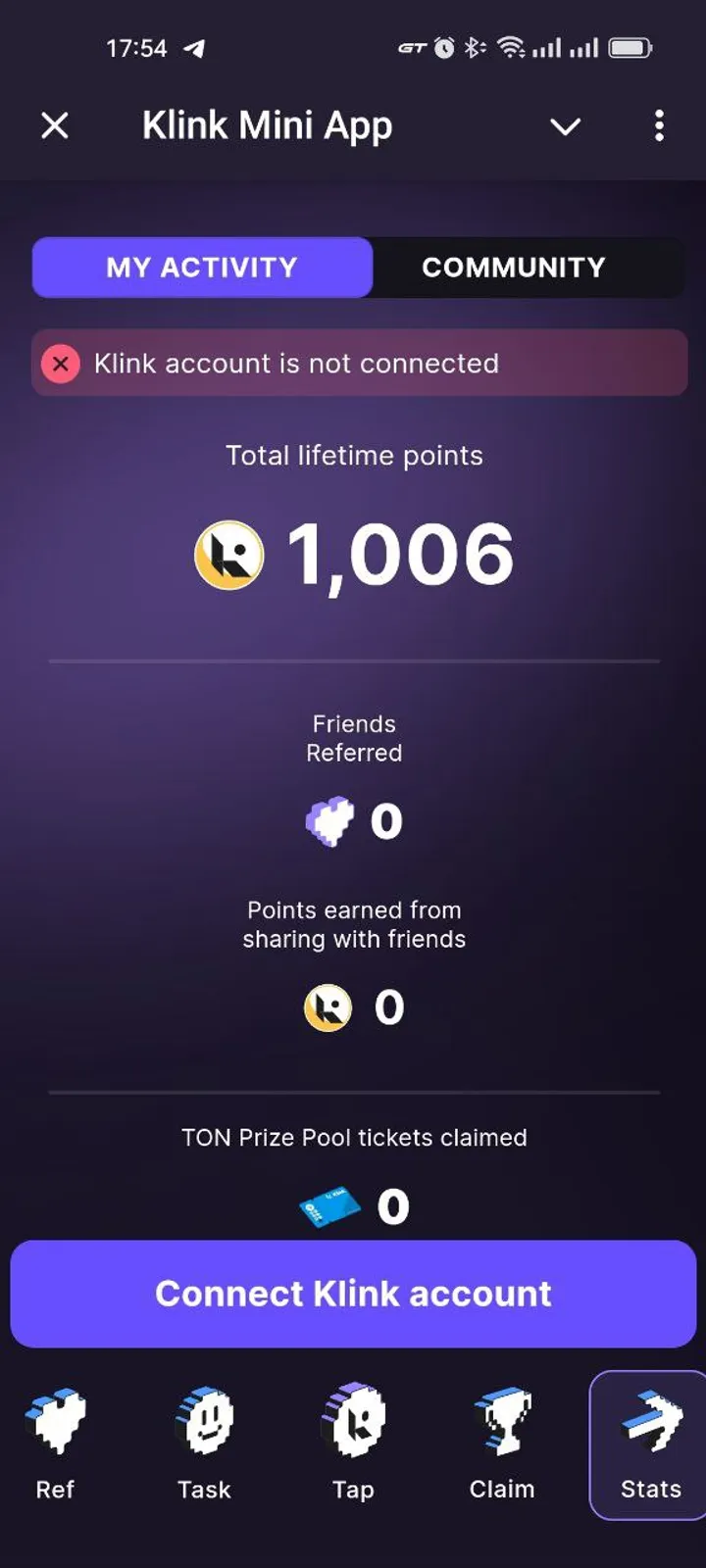
Task: Click the red error icon in the warning banner
Action: (61, 364)
